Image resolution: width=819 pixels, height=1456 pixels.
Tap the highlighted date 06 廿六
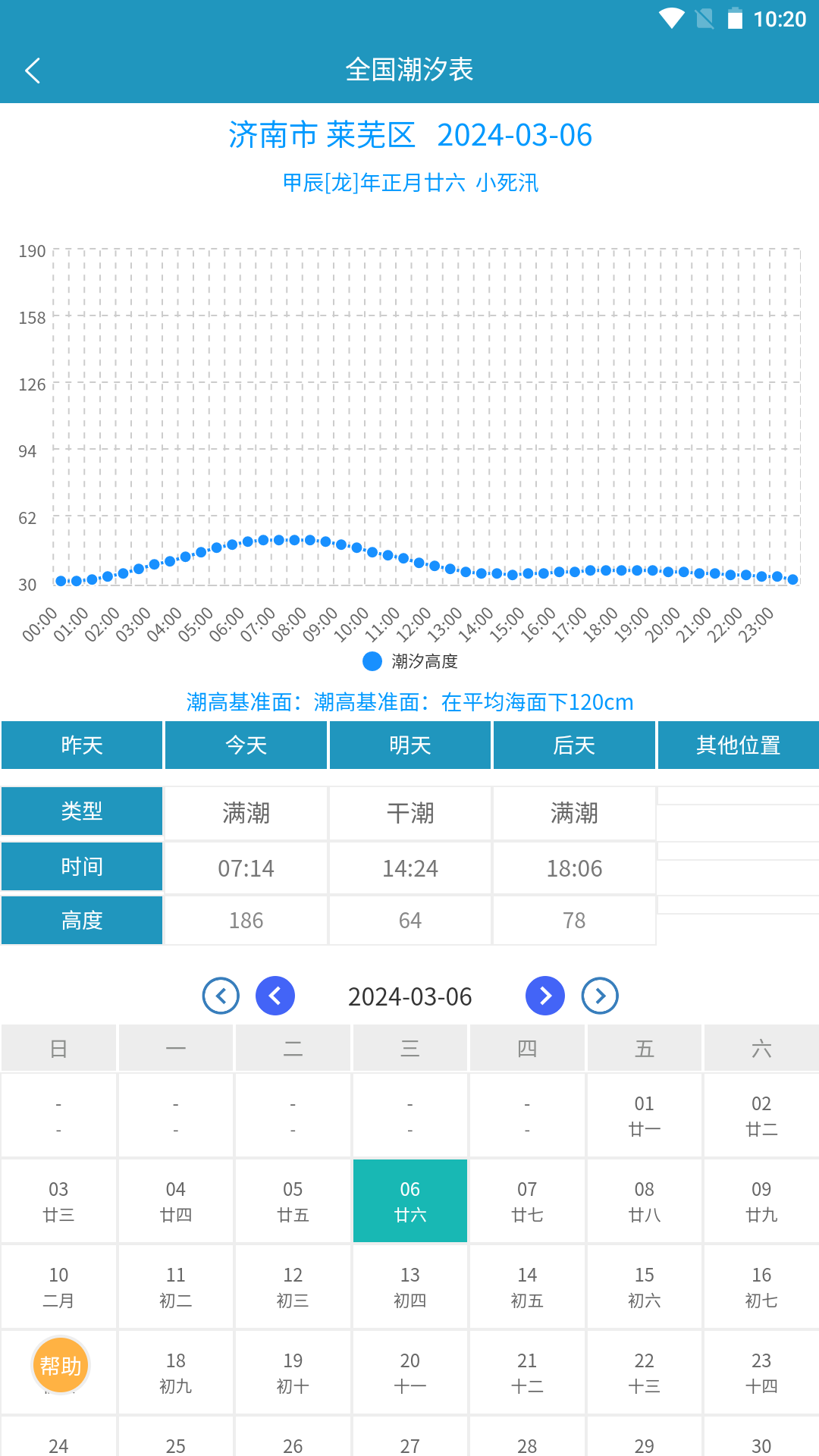tap(409, 1200)
